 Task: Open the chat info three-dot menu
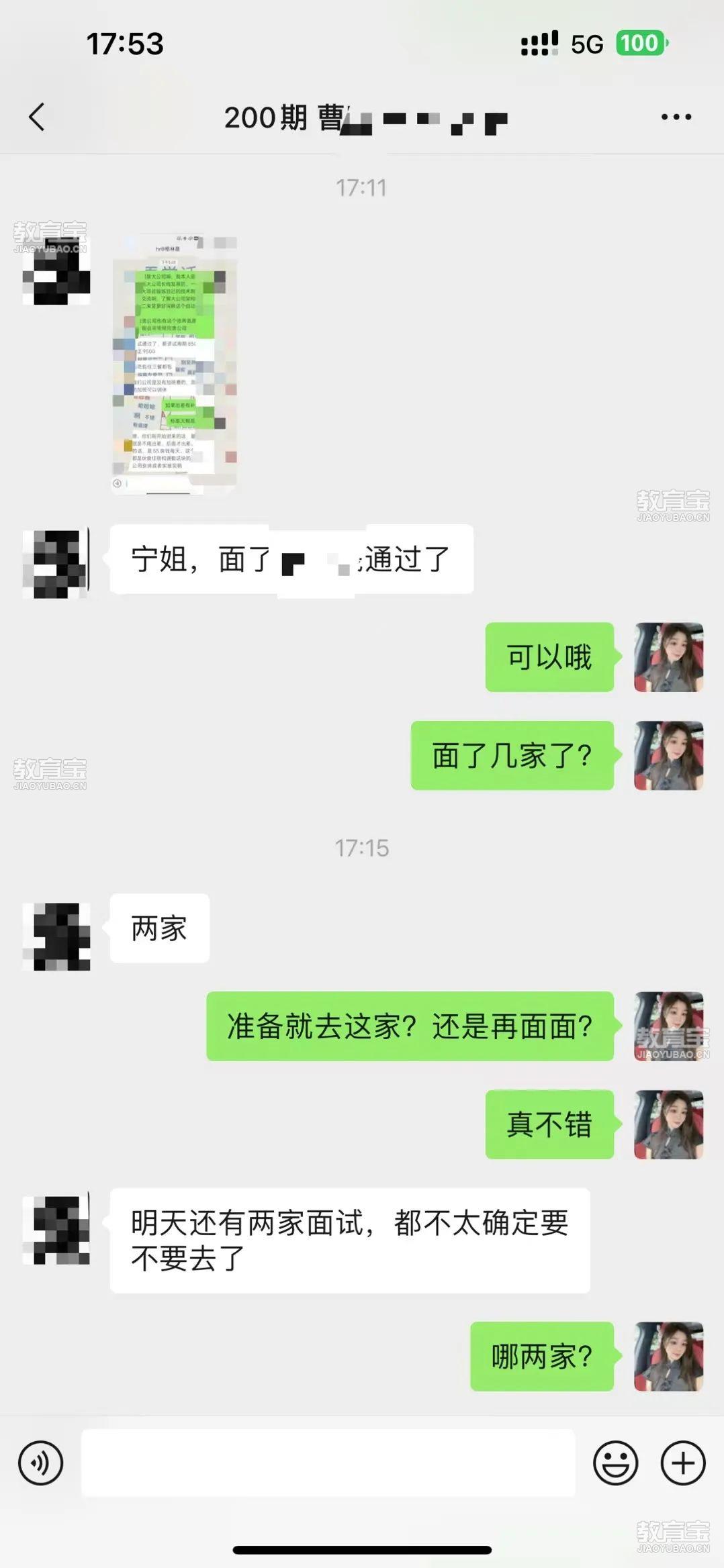(676, 117)
